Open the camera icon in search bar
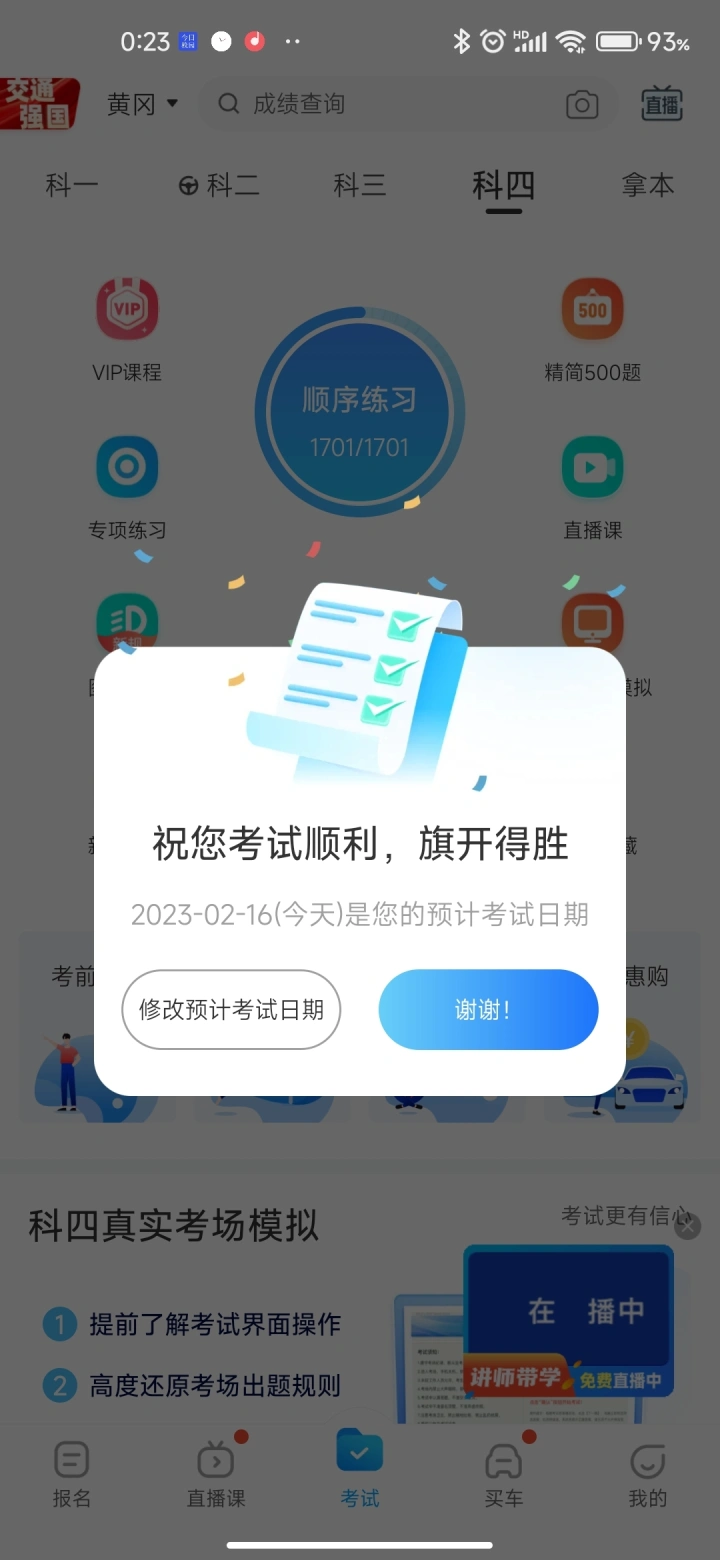 point(582,104)
